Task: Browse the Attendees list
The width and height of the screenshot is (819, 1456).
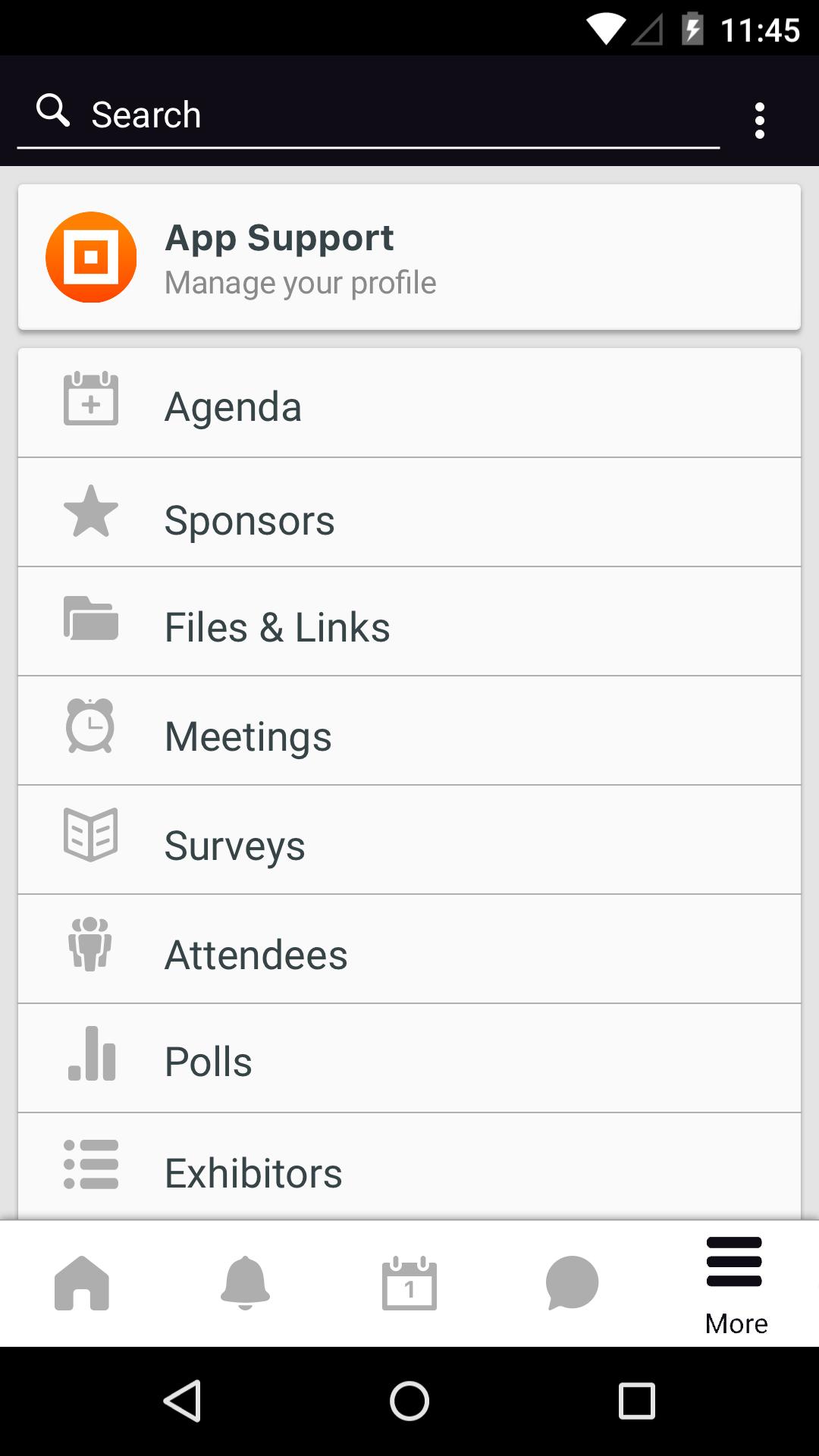Action: [409, 954]
